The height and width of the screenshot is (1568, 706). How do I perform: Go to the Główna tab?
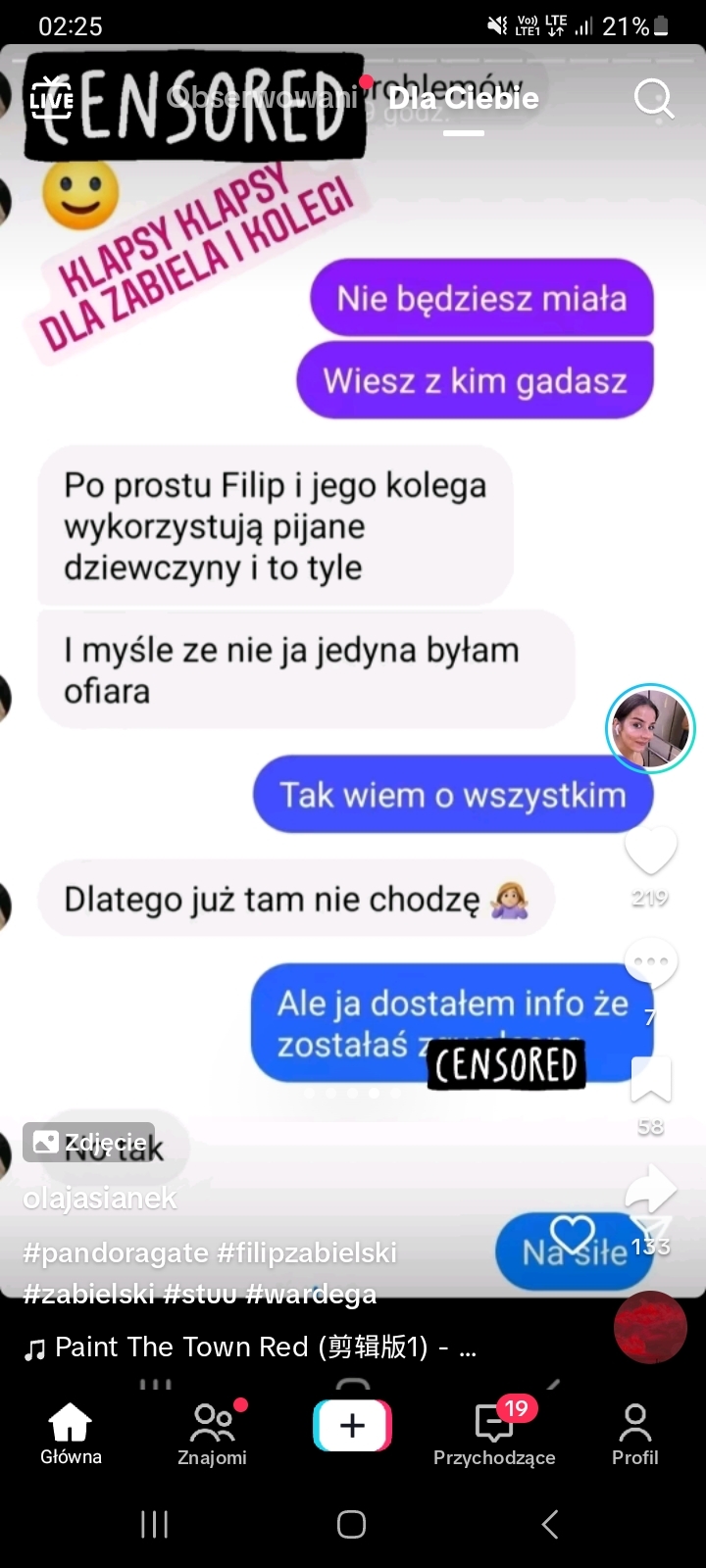point(71,1433)
